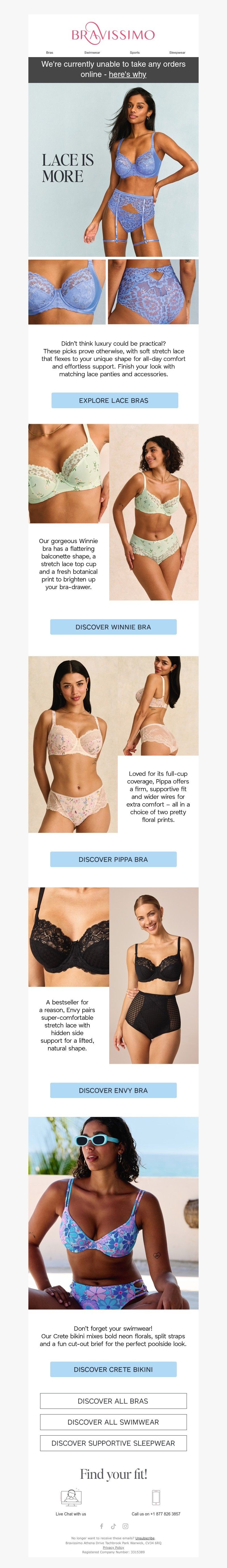This screenshot has width=227, height=1568.
Task: Open the Bras category link
Action: (x=49, y=52)
